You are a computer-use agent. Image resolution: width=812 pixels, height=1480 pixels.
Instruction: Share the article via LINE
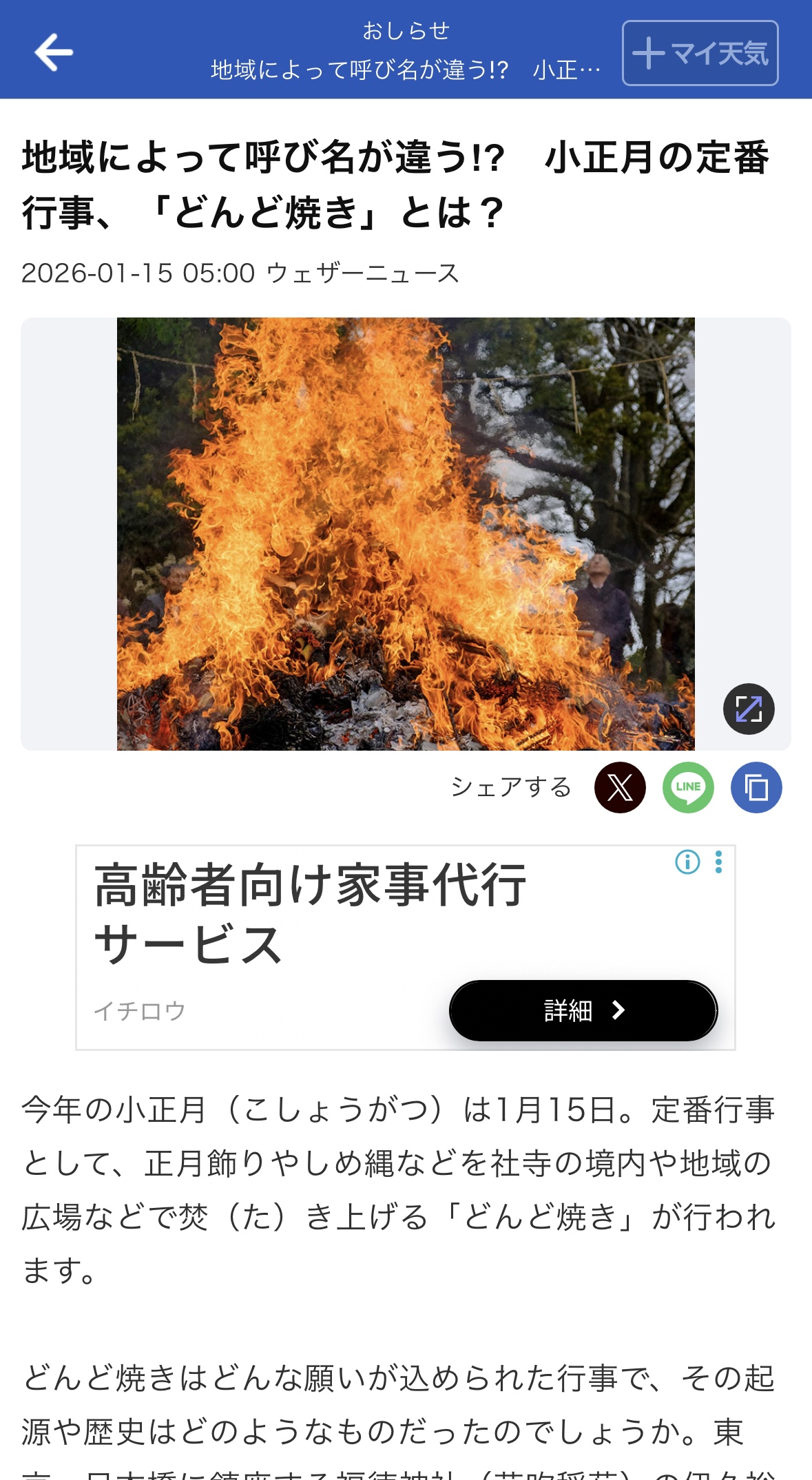pos(688,787)
